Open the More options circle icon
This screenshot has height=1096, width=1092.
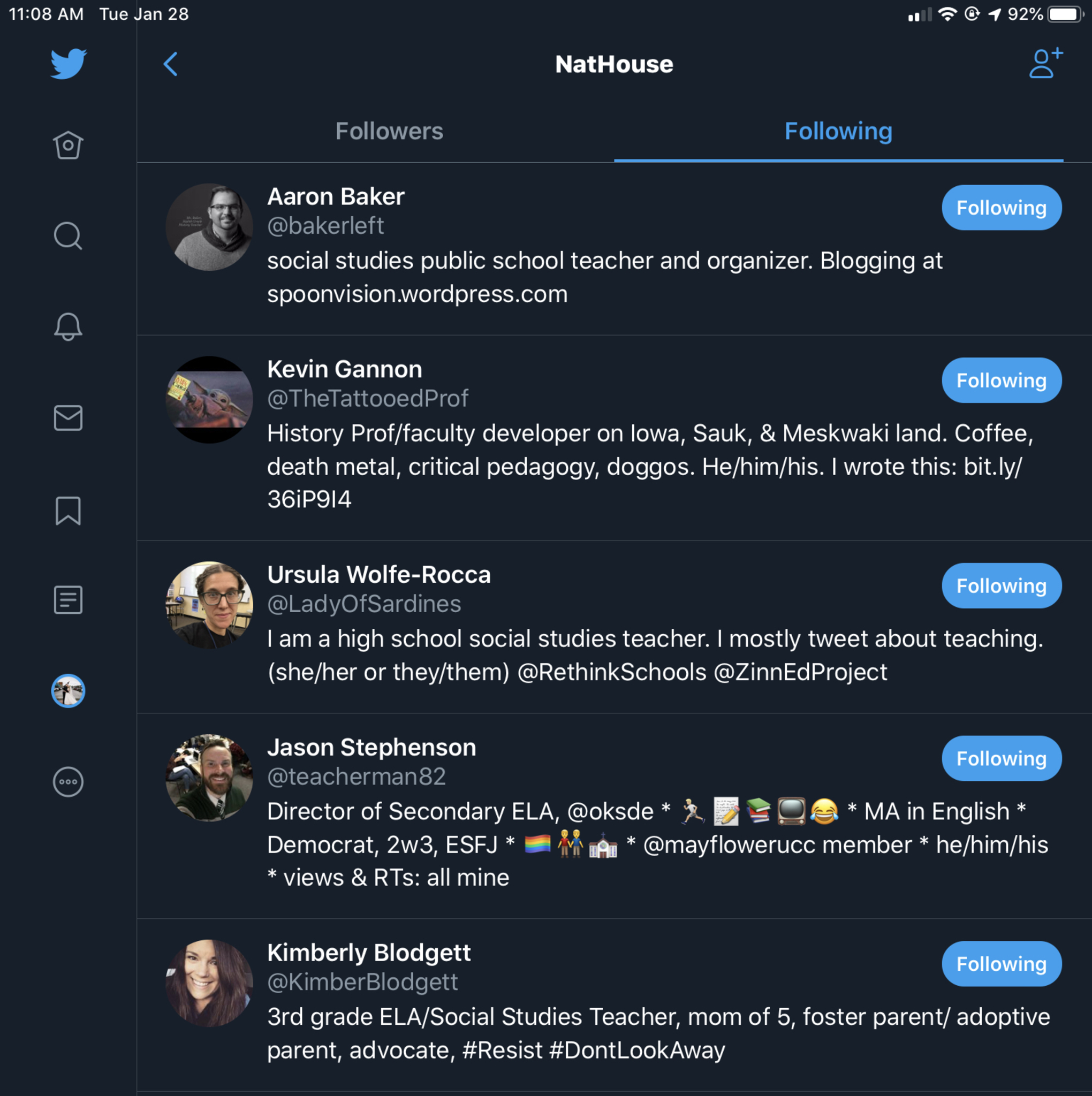pos(68,782)
